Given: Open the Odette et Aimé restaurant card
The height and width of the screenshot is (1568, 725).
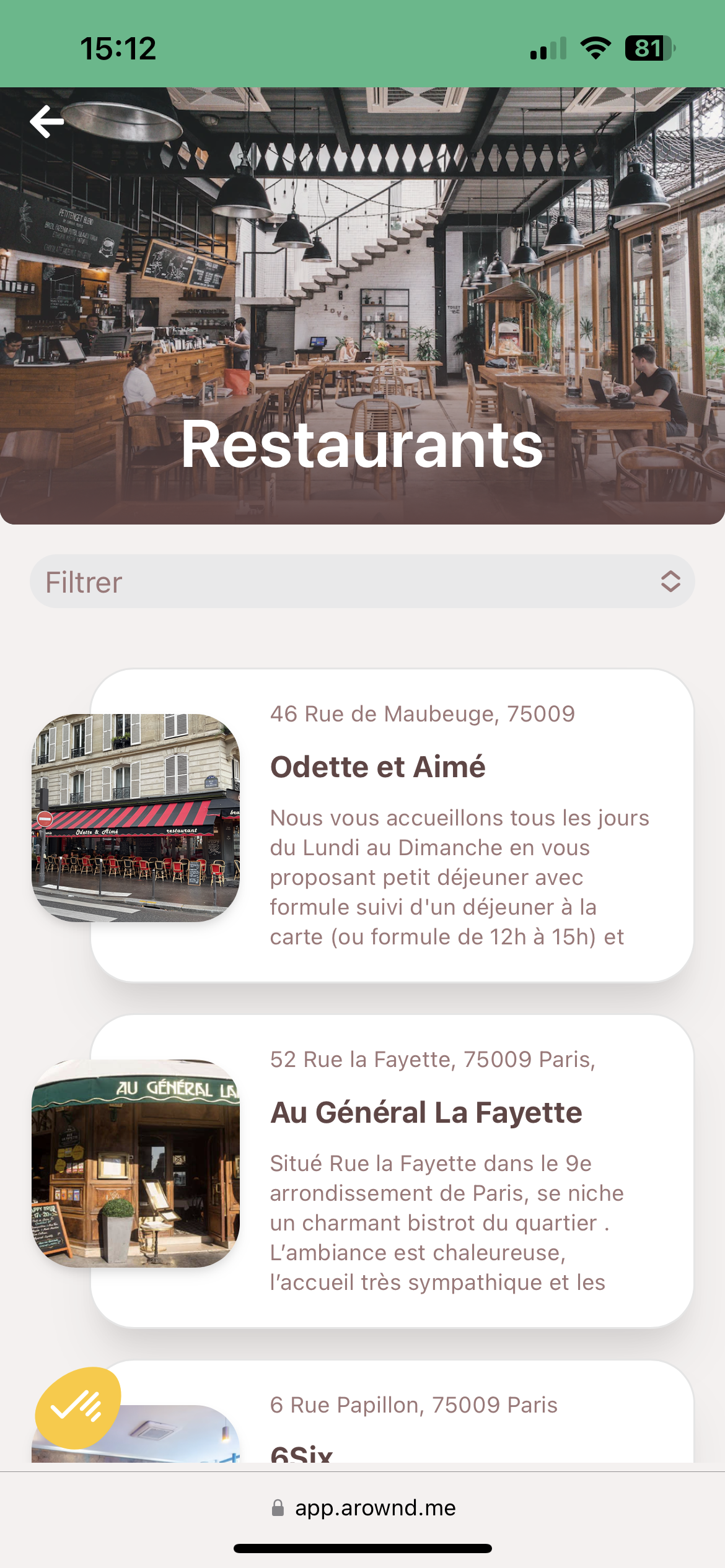Looking at the screenshot, I should pos(392,825).
